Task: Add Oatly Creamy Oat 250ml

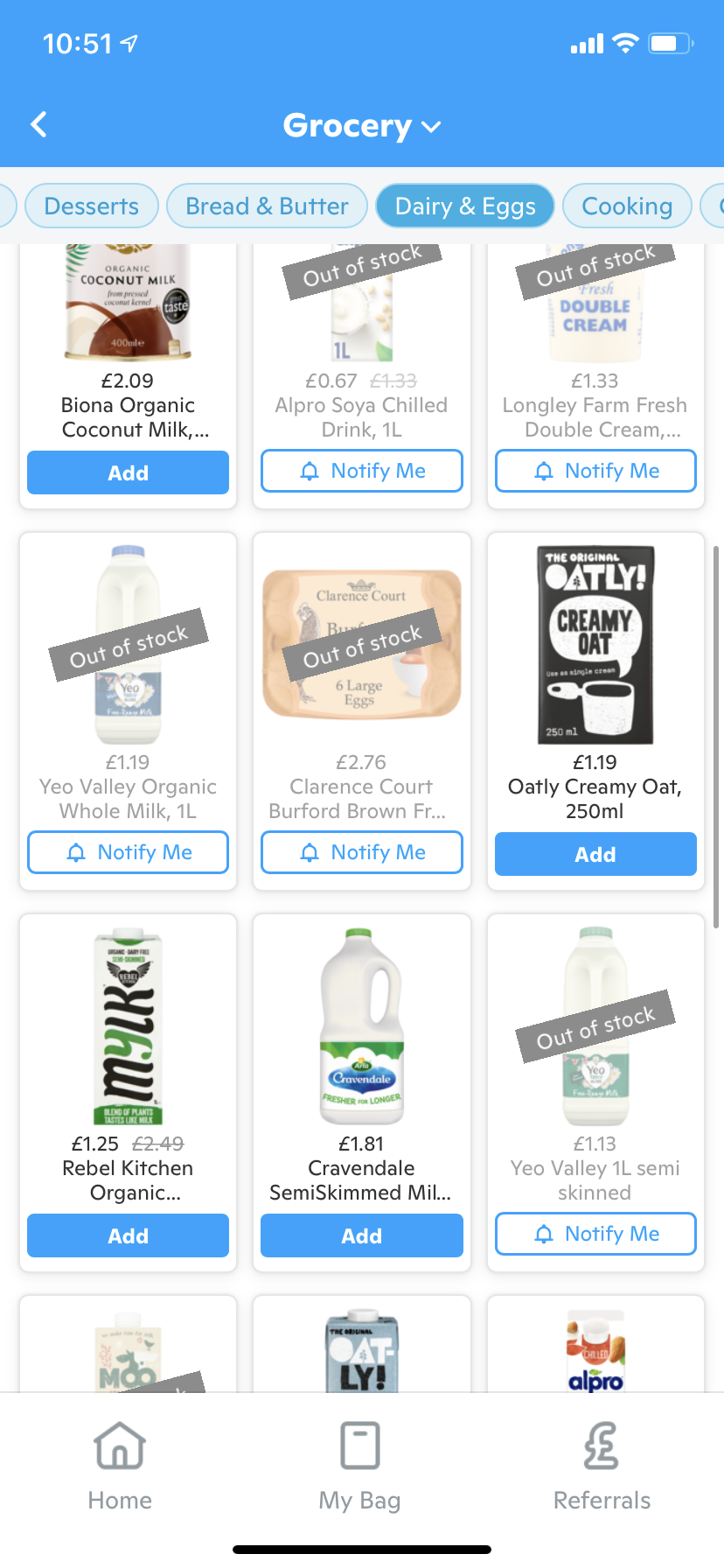Action: click(x=595, y=855)
